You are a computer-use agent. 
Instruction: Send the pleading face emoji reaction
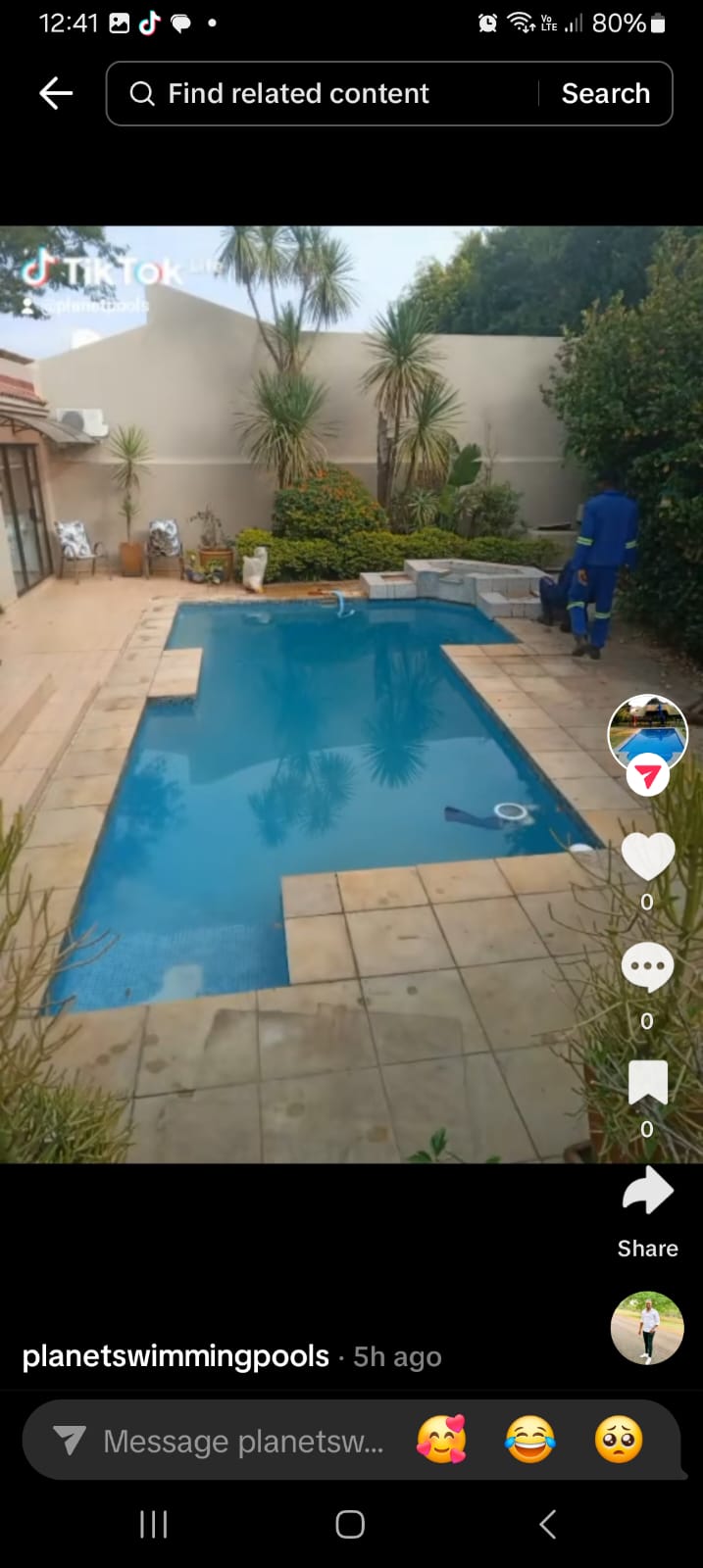[x=619, y=1441]
